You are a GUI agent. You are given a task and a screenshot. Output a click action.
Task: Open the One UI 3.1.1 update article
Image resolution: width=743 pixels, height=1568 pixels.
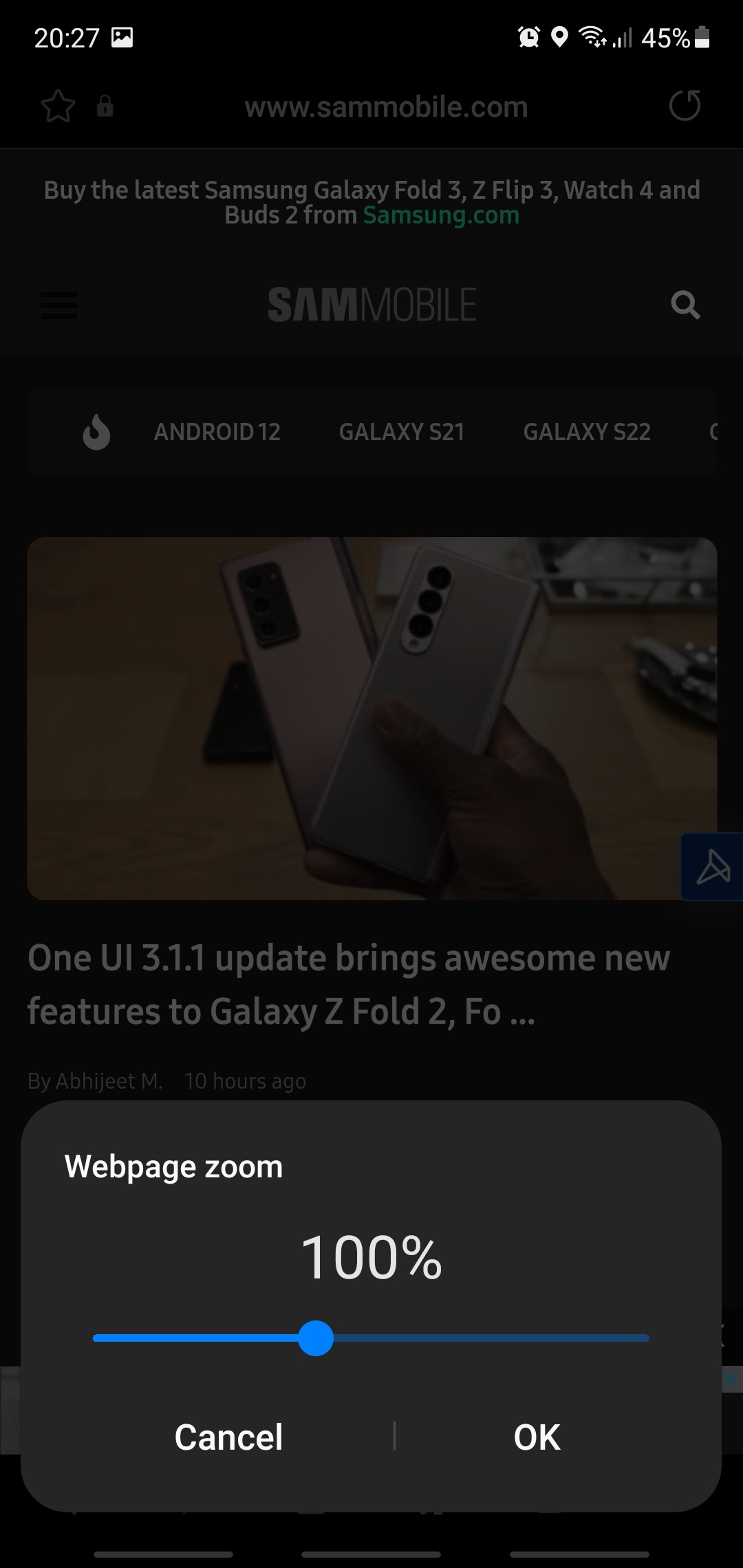coord(349,984)
